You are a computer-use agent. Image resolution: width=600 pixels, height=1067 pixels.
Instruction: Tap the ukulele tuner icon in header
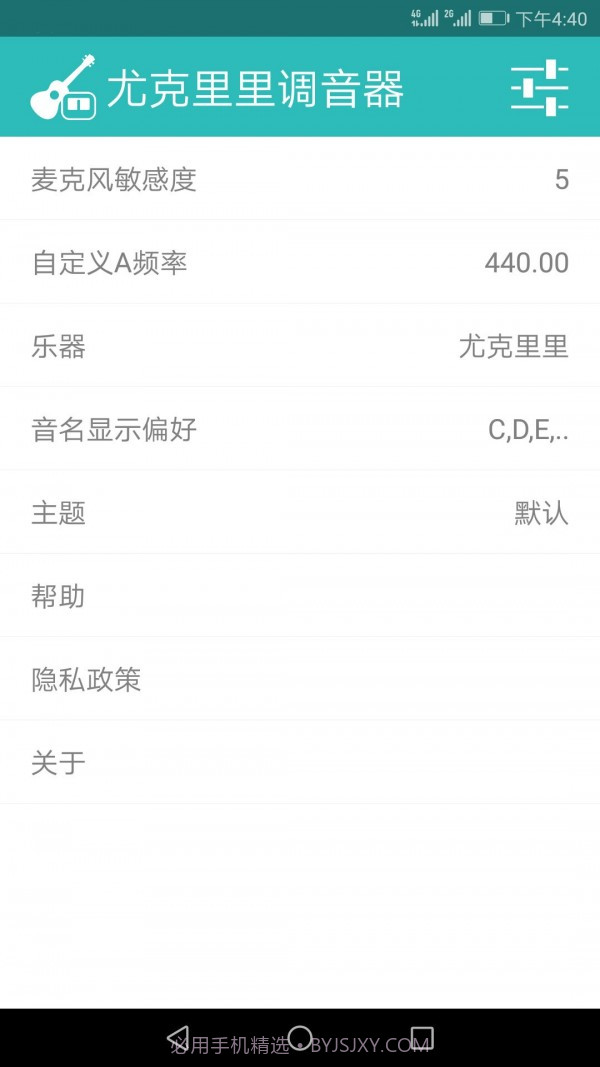[63, 88]
